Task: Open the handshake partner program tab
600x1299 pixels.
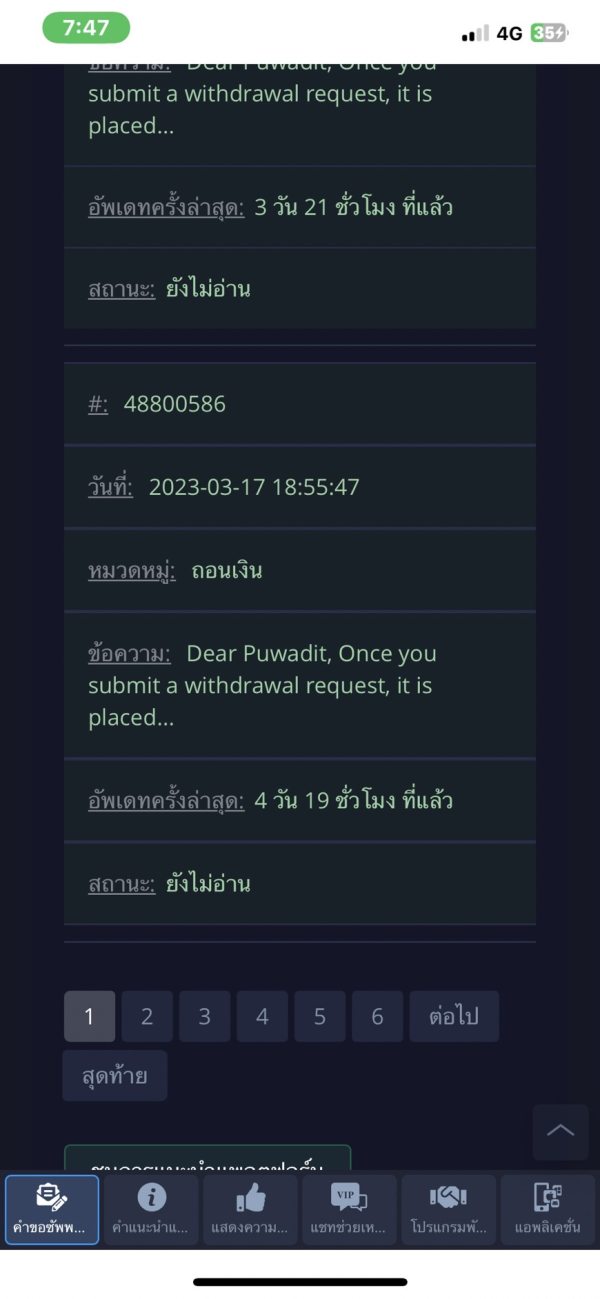Action: (448, 1210)
